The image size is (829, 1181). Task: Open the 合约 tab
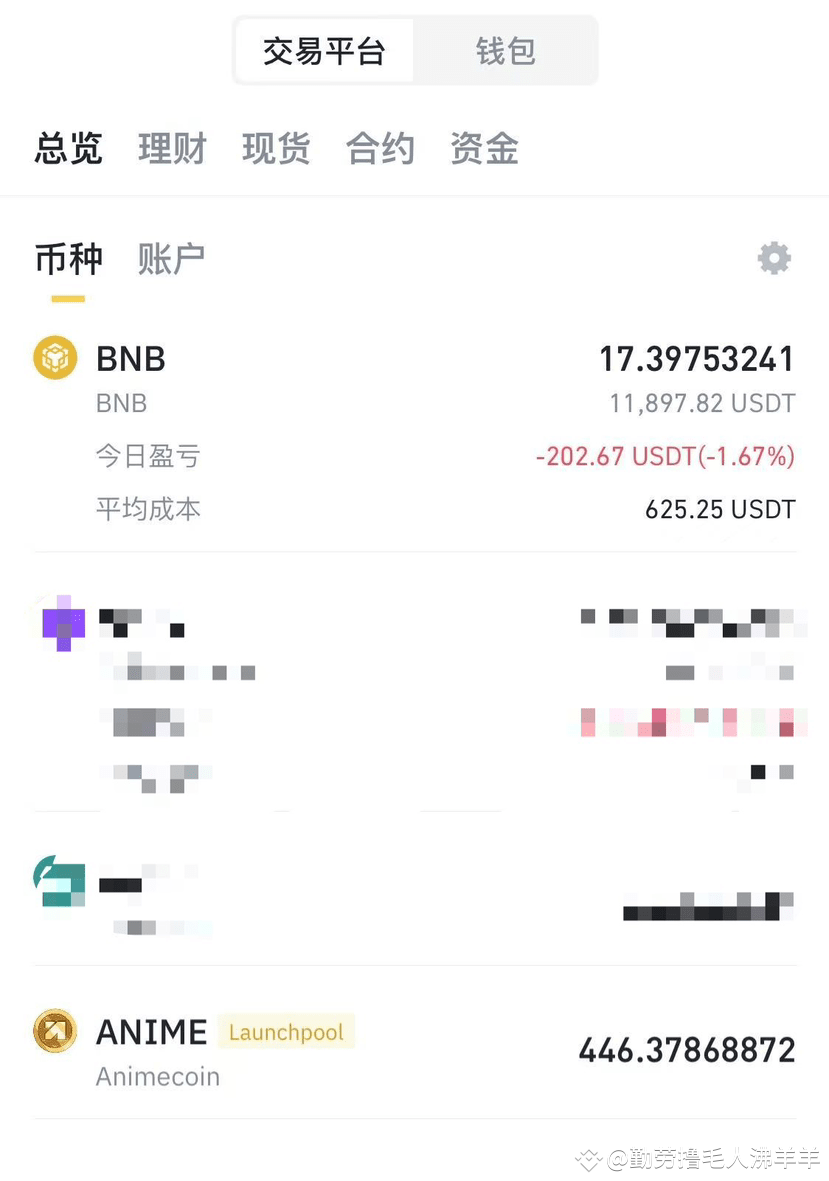coord(380,147)
